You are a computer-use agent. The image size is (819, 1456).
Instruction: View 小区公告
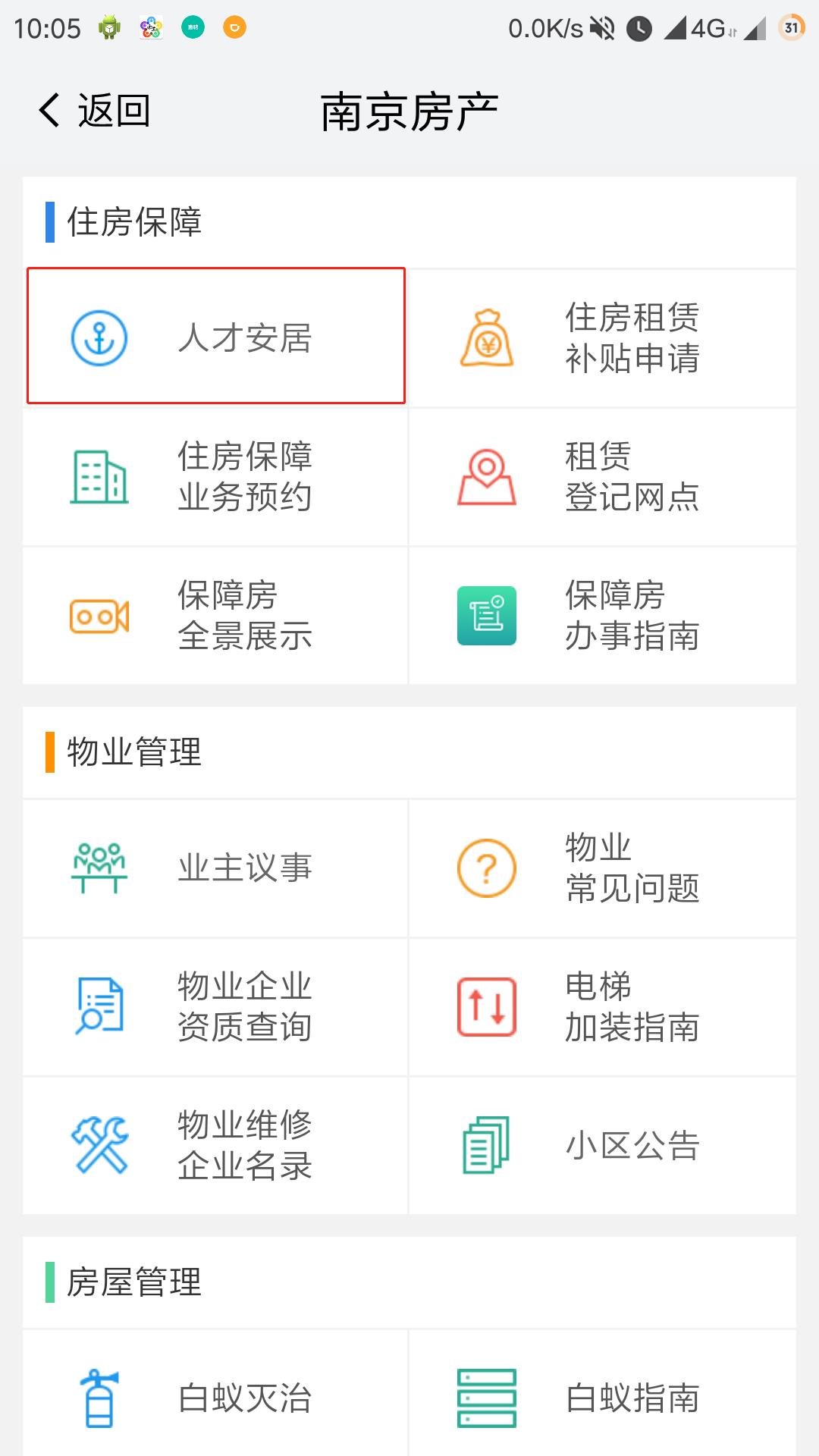coord(602,1146)
